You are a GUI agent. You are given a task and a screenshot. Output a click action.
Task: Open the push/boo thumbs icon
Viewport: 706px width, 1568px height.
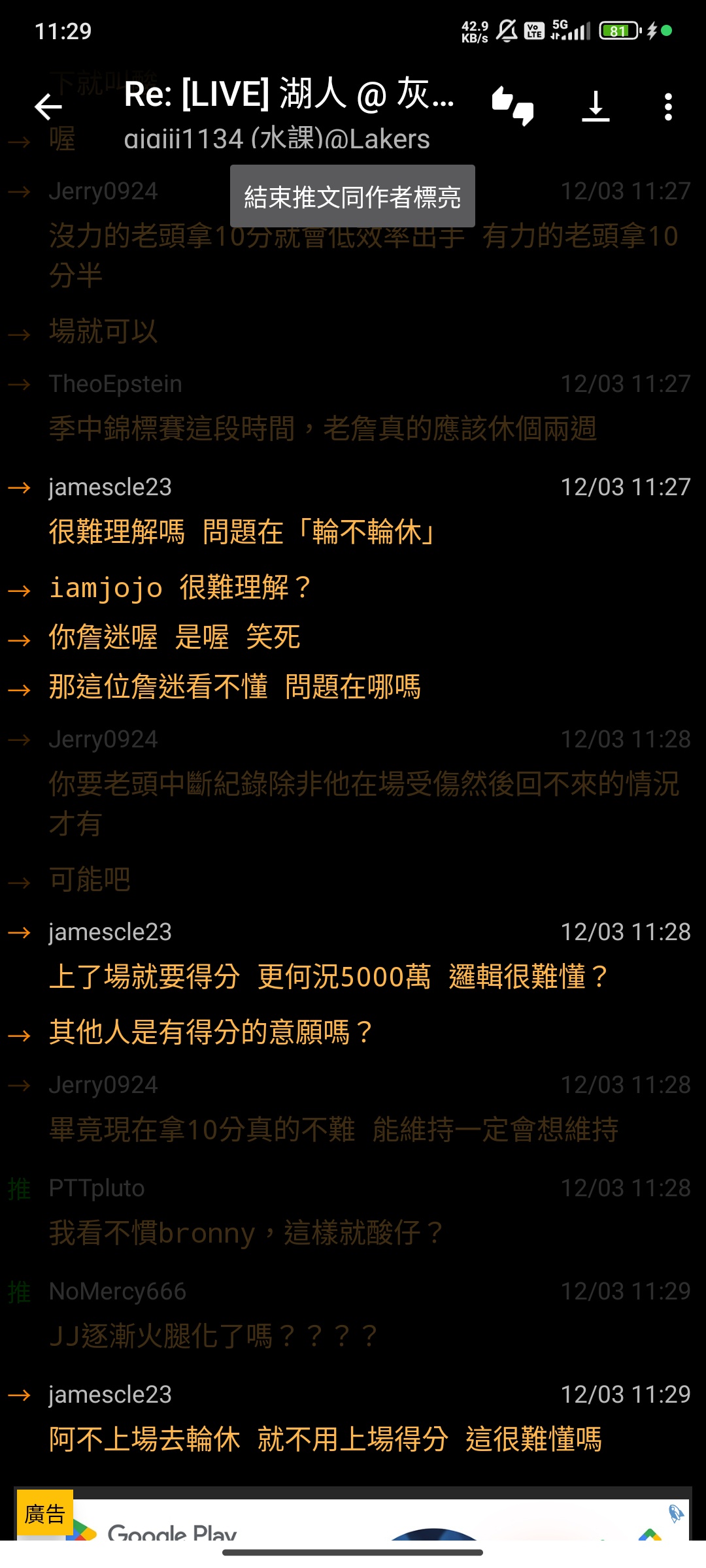pyautogui.click(x=513, y=106)
